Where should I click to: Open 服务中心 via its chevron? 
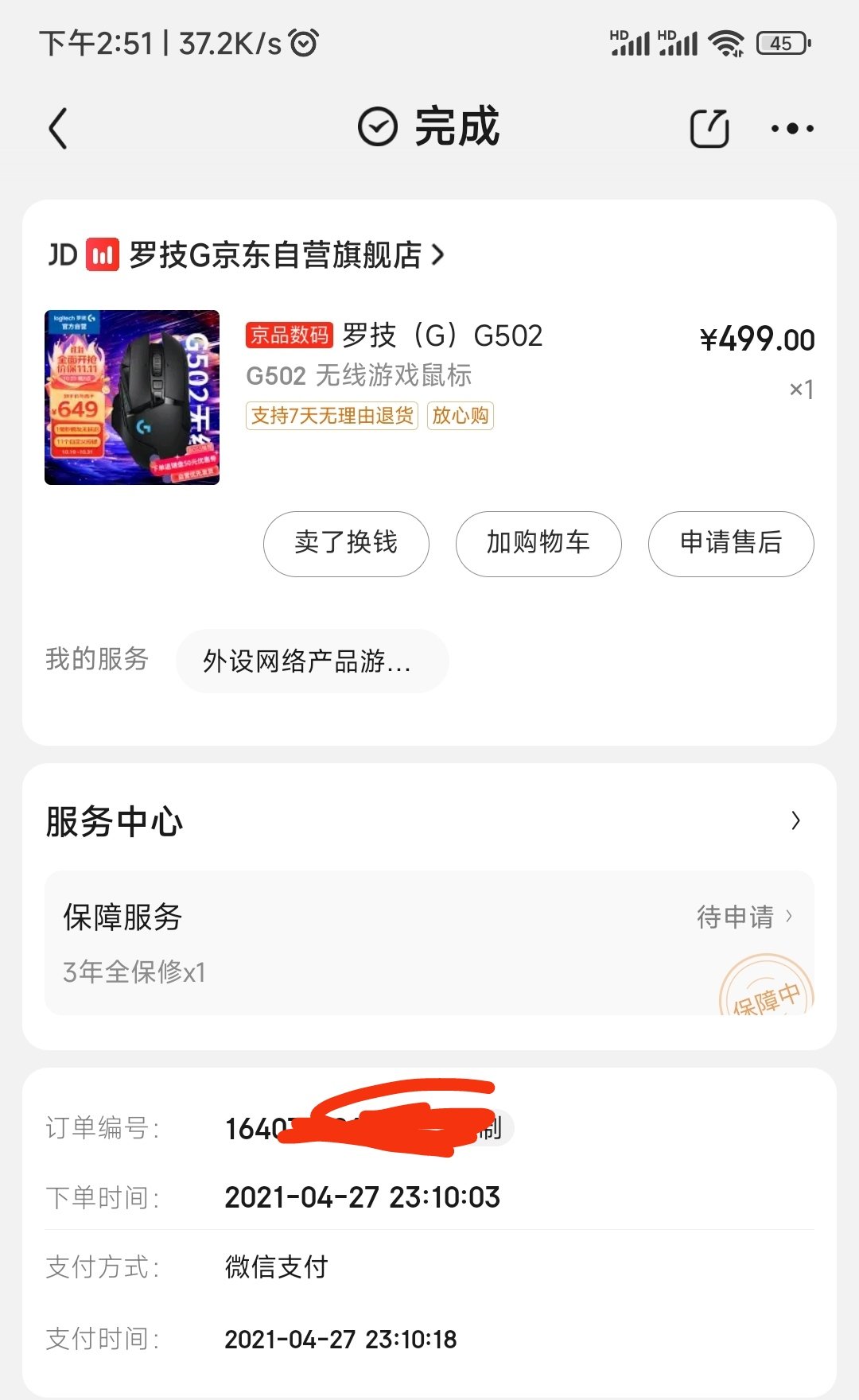click(795, 820)
